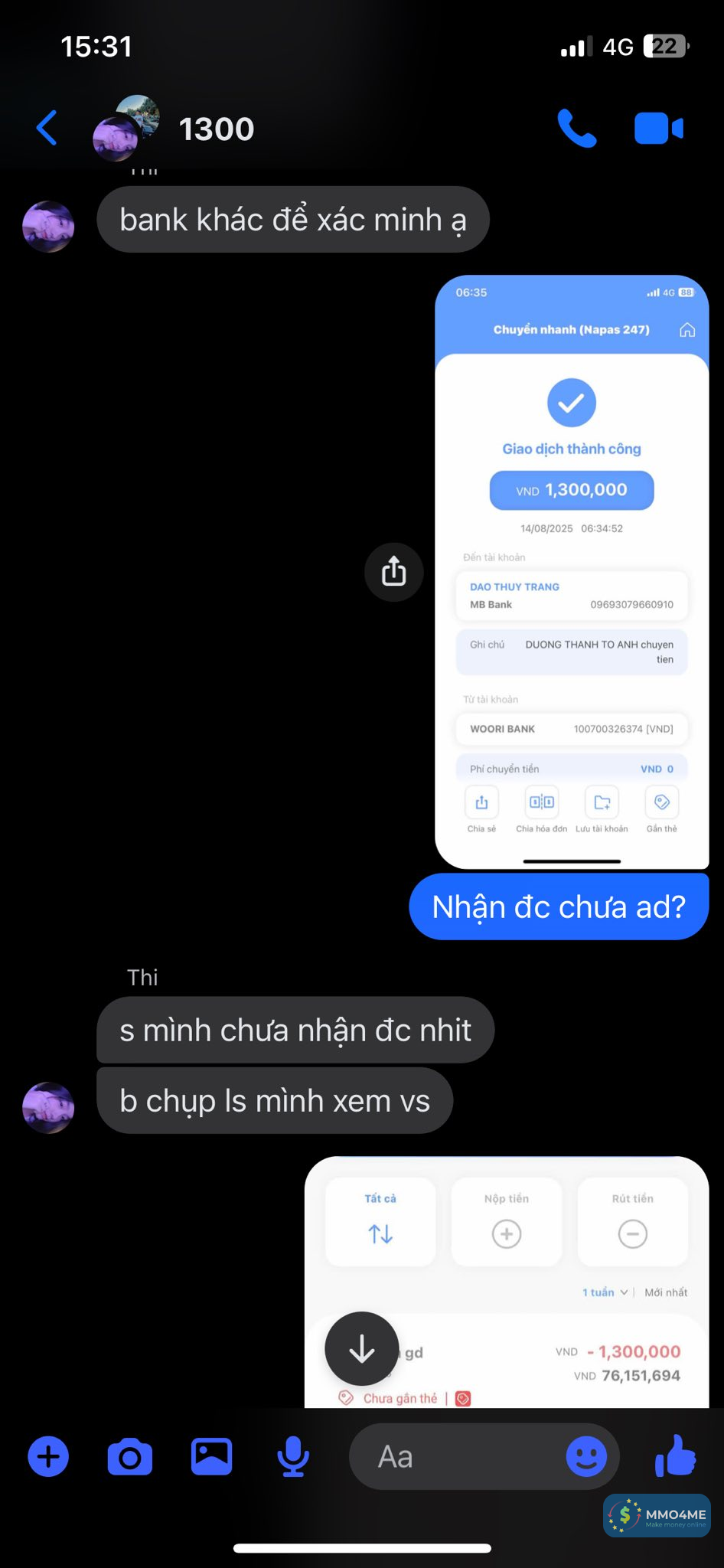Jump to the latest message
Viewport: 724px width, 1568px height.
[361, 1349]
